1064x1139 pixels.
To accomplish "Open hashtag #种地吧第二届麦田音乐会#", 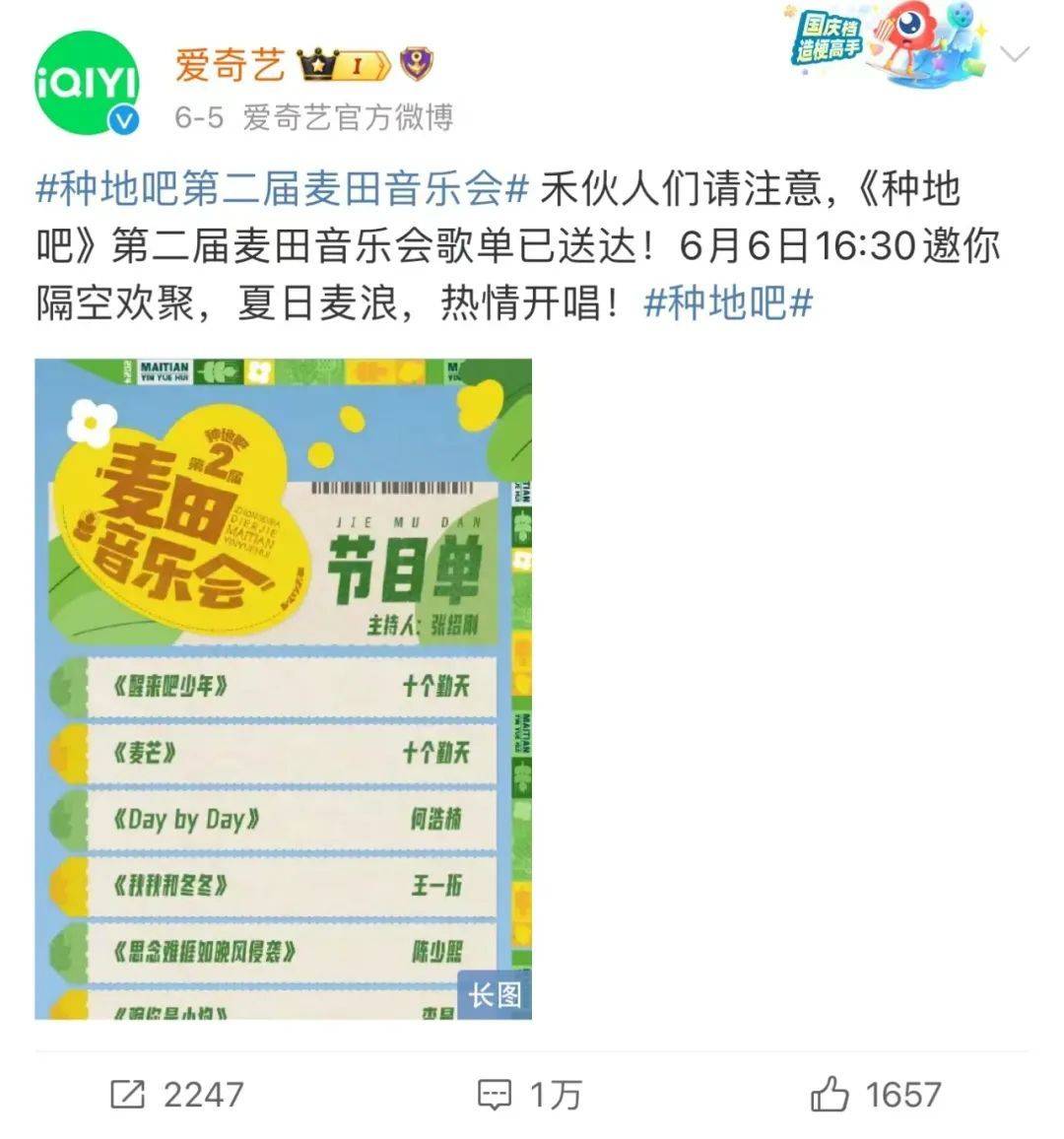I will pos(284,188).
